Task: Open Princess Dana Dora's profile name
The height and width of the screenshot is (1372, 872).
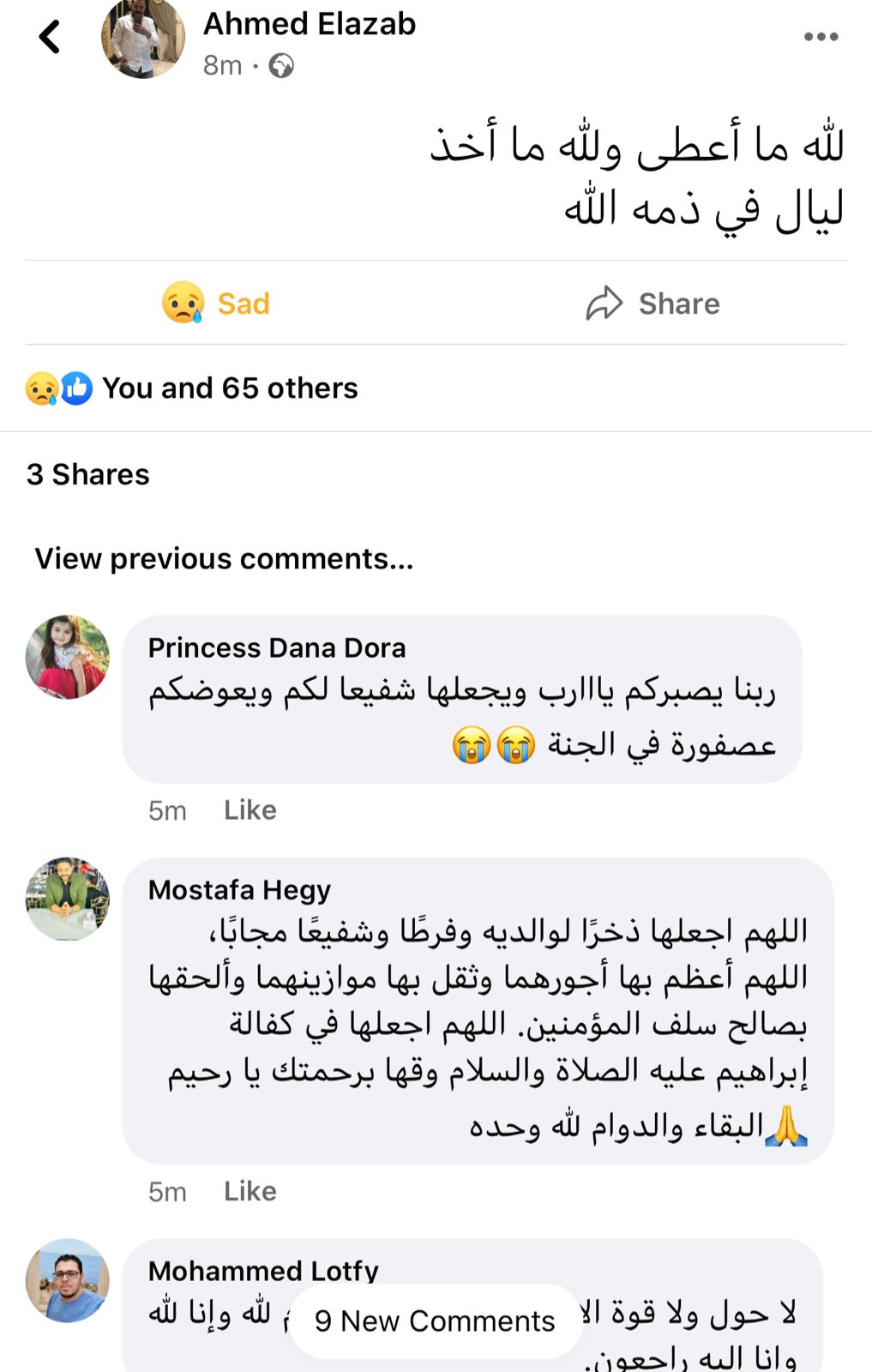Action: coord(276,647)
